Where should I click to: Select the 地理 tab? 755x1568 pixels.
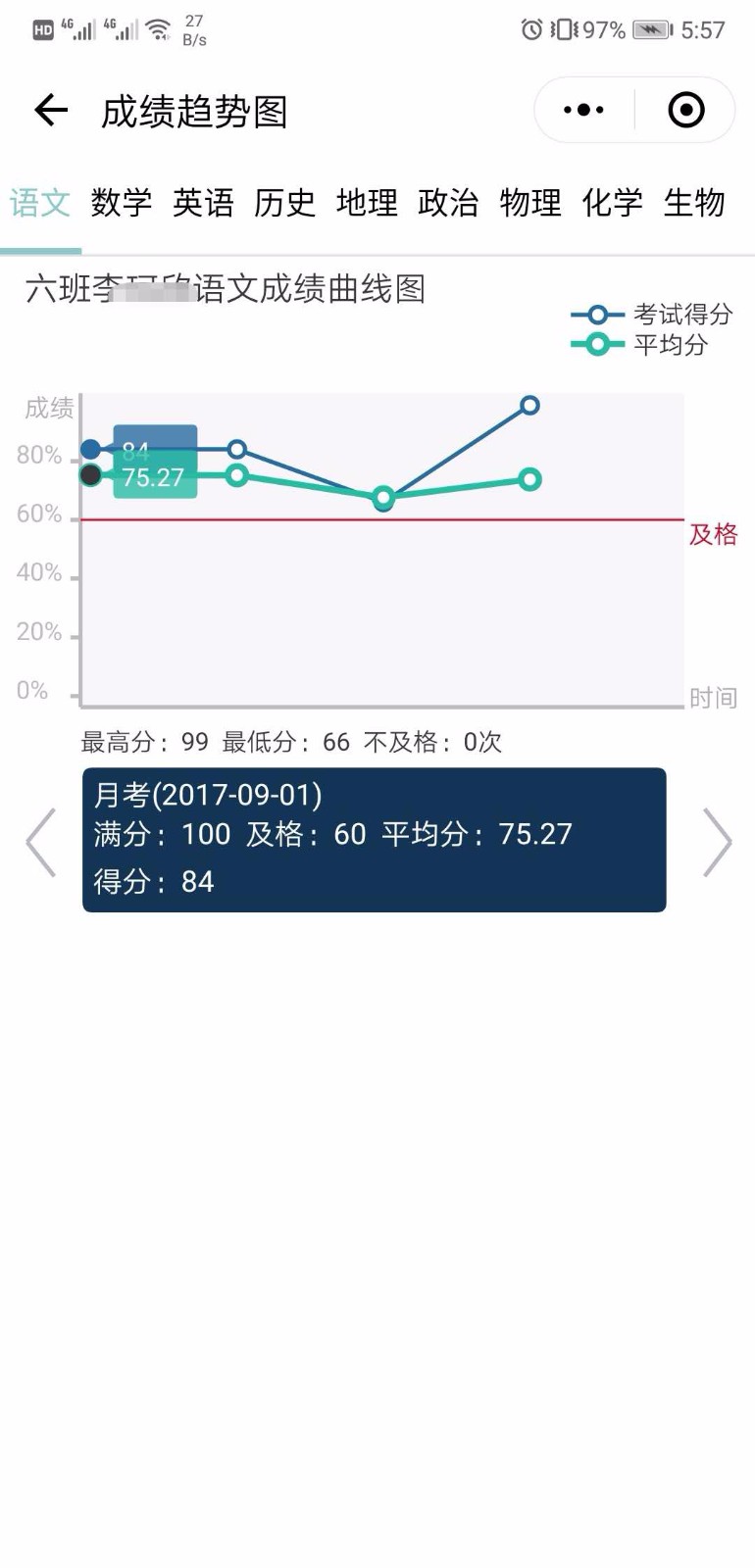coord(367,203)
